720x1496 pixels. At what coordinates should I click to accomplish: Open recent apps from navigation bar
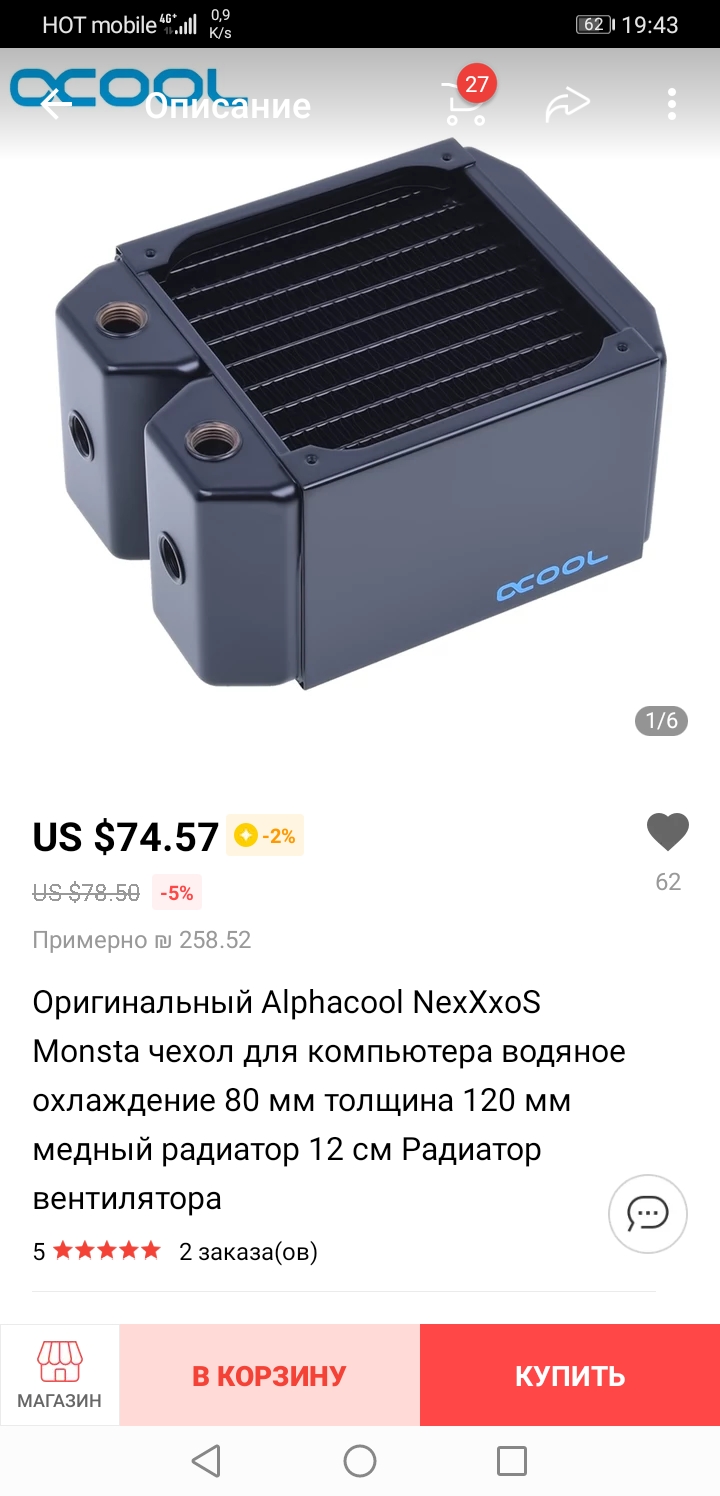[x=511, y=1461]
